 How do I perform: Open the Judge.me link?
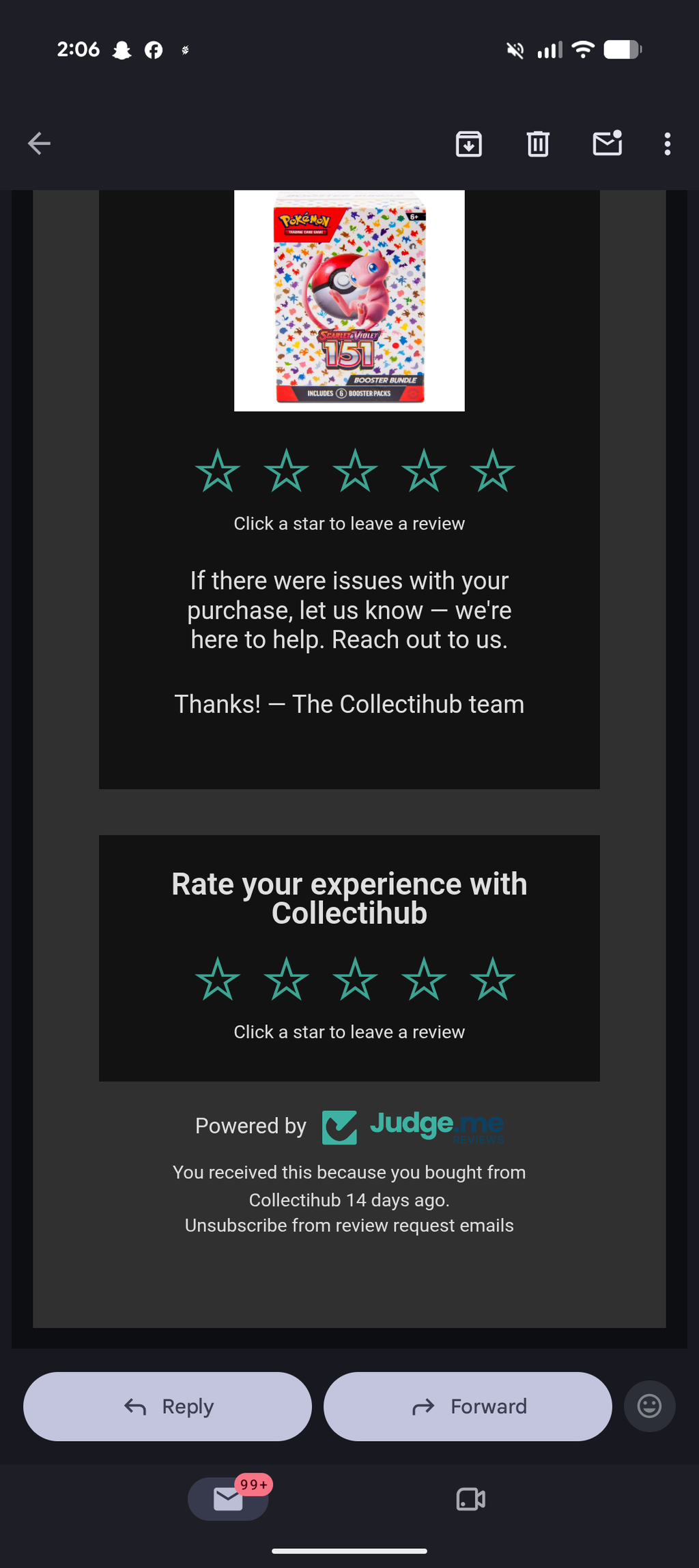[413, 1127]
